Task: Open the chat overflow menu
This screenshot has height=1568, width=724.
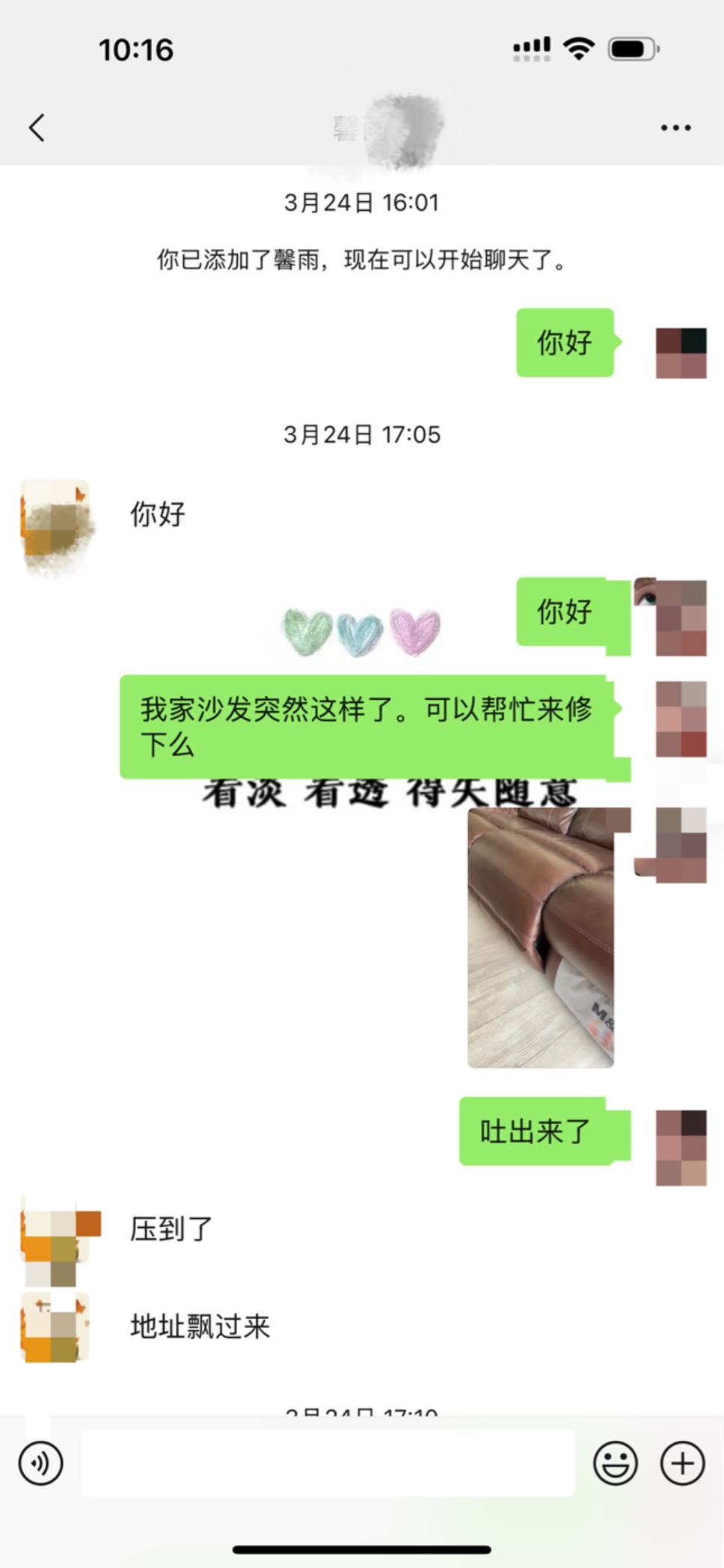Action: pyautogui.click(x=675, y=128)
